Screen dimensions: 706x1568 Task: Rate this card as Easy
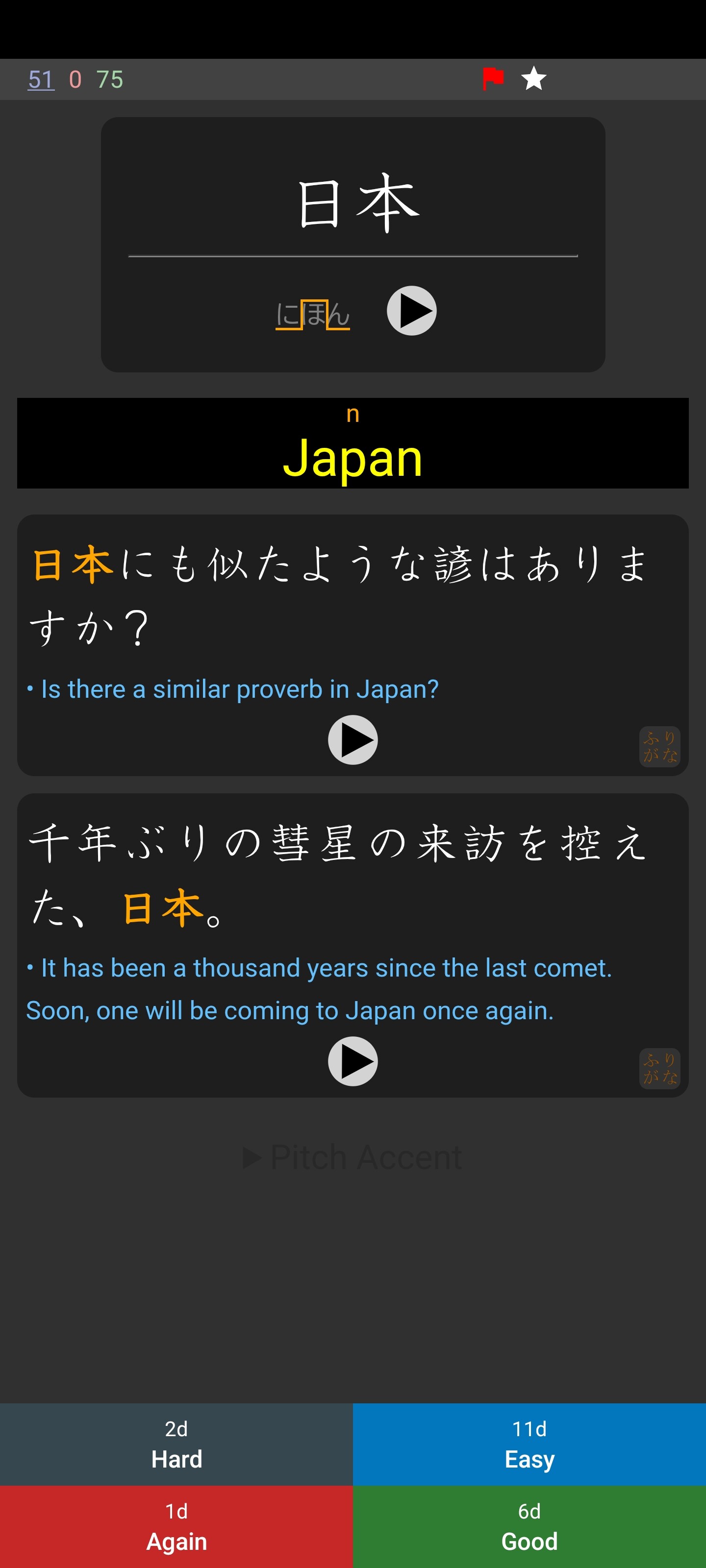coord(529,1445)
